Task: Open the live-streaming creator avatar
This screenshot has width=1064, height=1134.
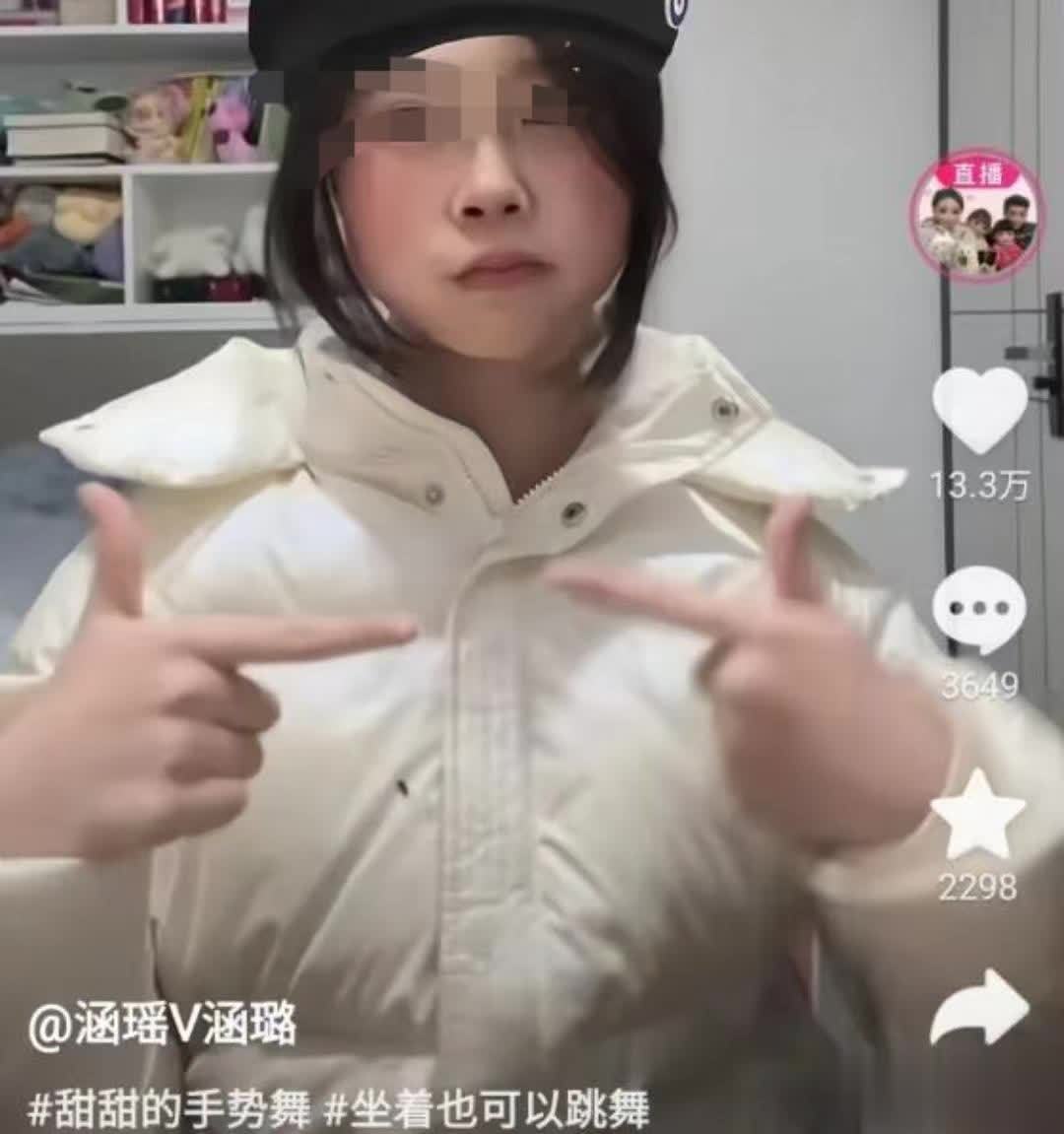Action: point(977,220)
